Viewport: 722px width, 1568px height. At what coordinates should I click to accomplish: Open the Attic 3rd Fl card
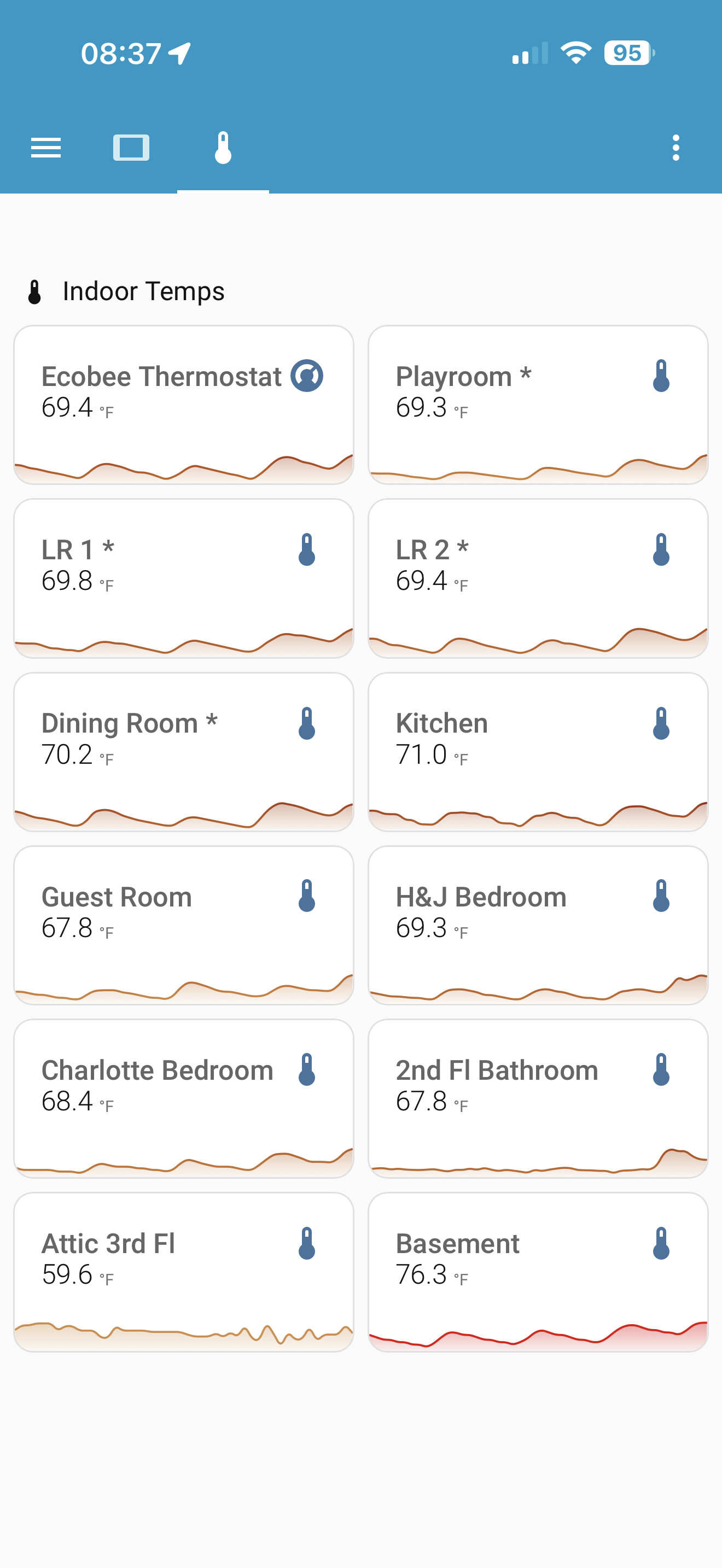[183, 1272]
